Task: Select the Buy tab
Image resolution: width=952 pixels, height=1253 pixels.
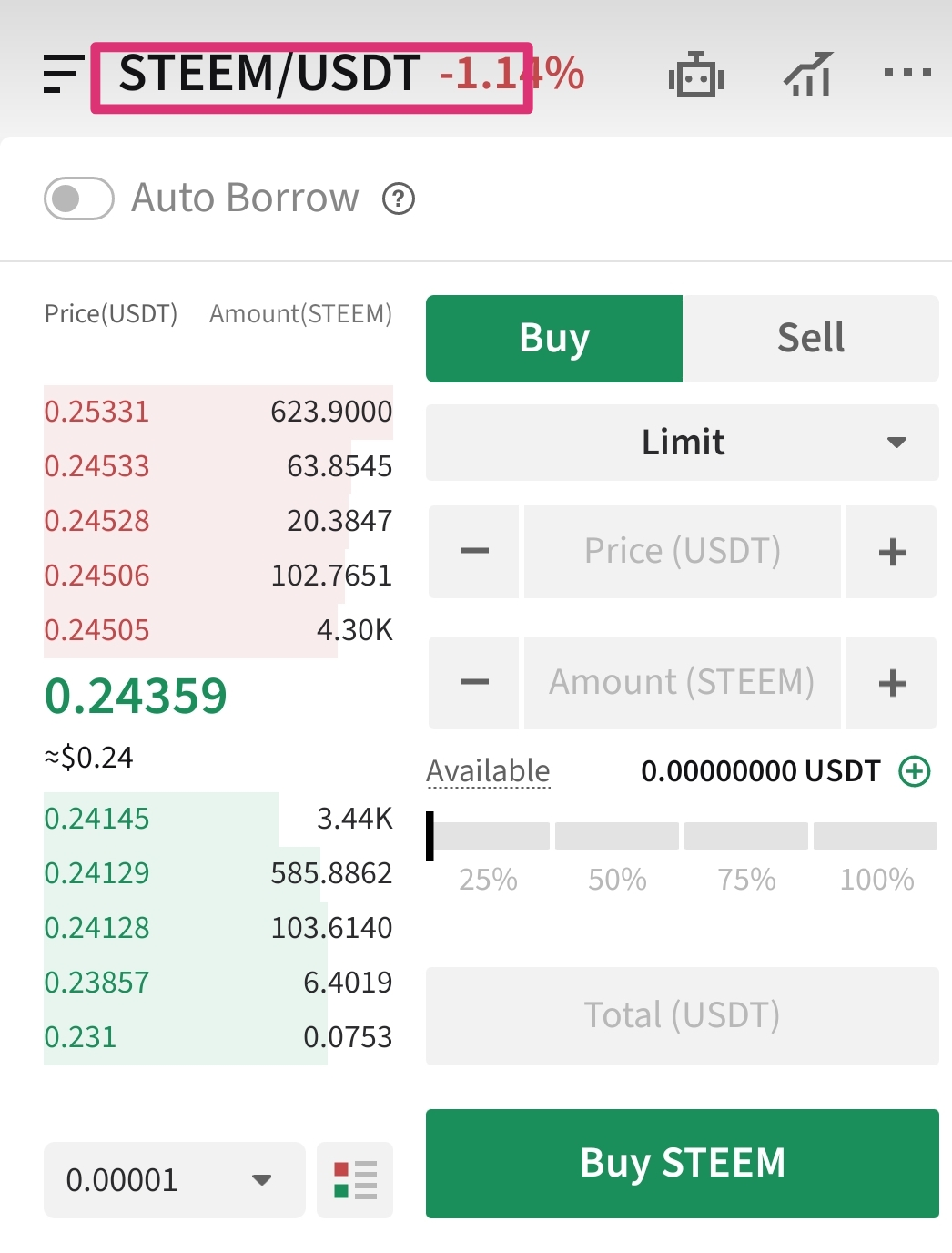Action: click(x=554, y=338)
